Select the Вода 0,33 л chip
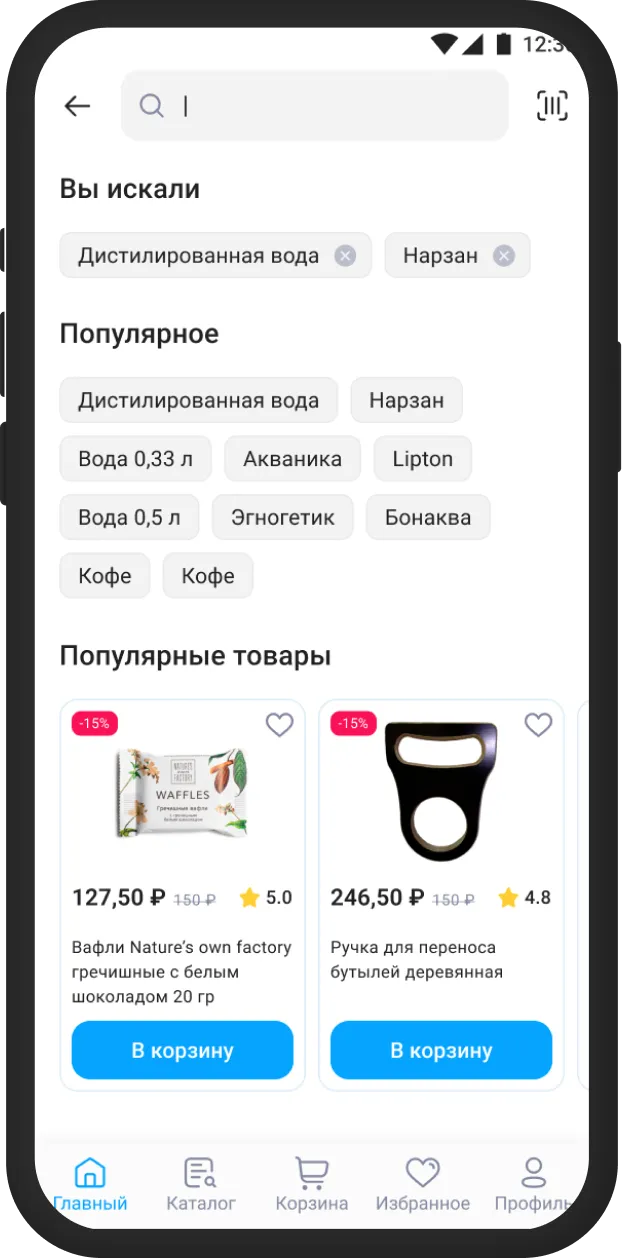The height and width of the screenshot is (1258, 624). point(136,459)
